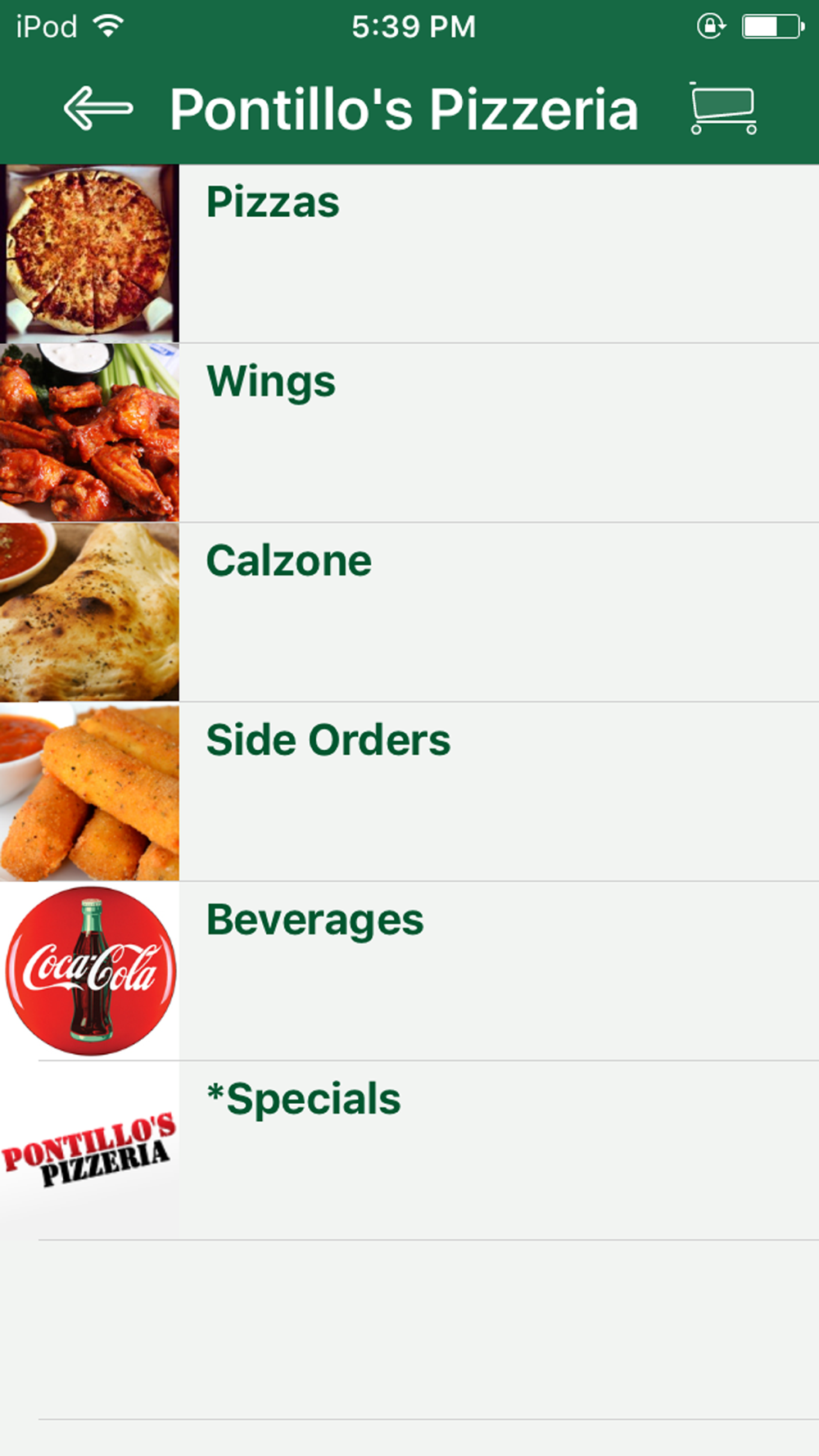Image resolution: width=819 pixels, height=1456 pixels.
Task: Open the shopping cart
Action: 722,109
